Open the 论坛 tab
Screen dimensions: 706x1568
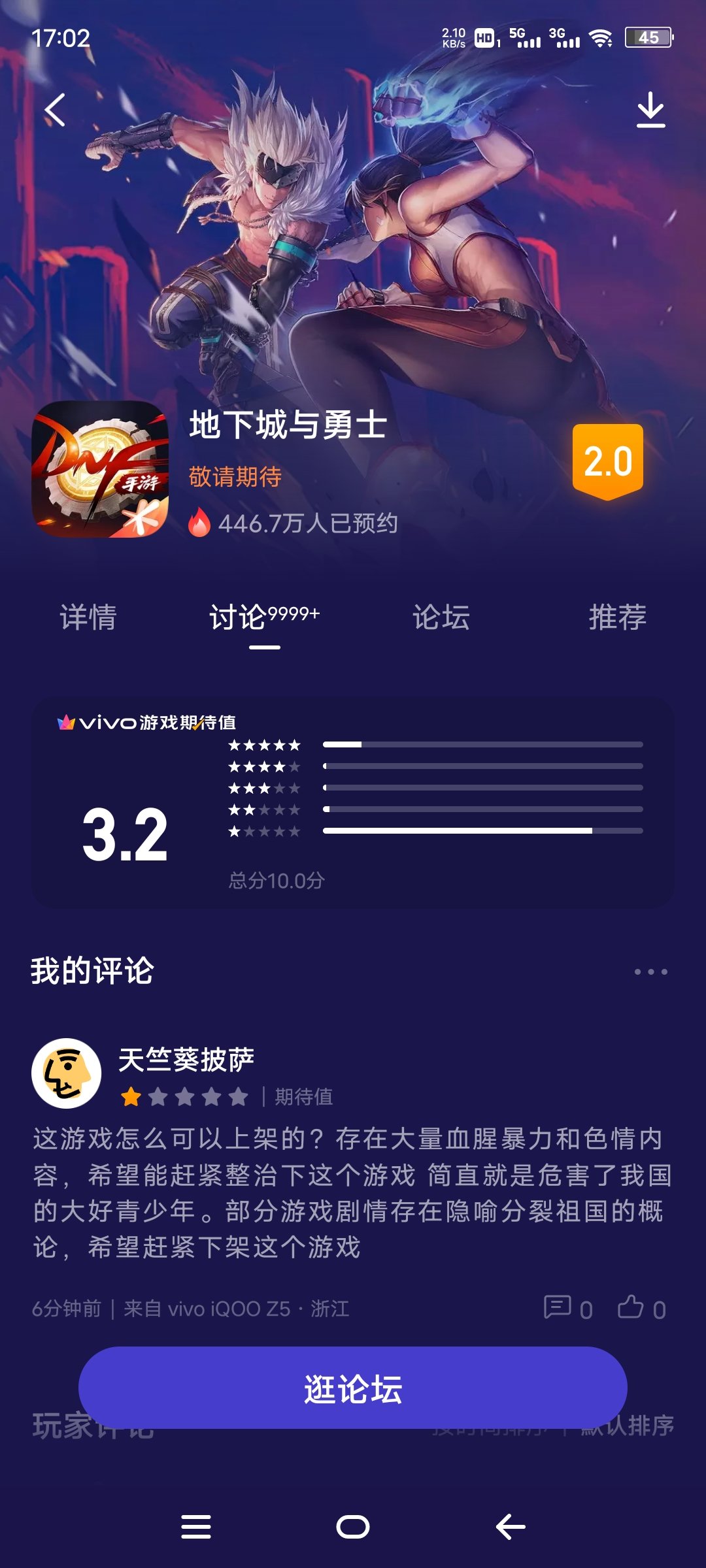(441, 617)
